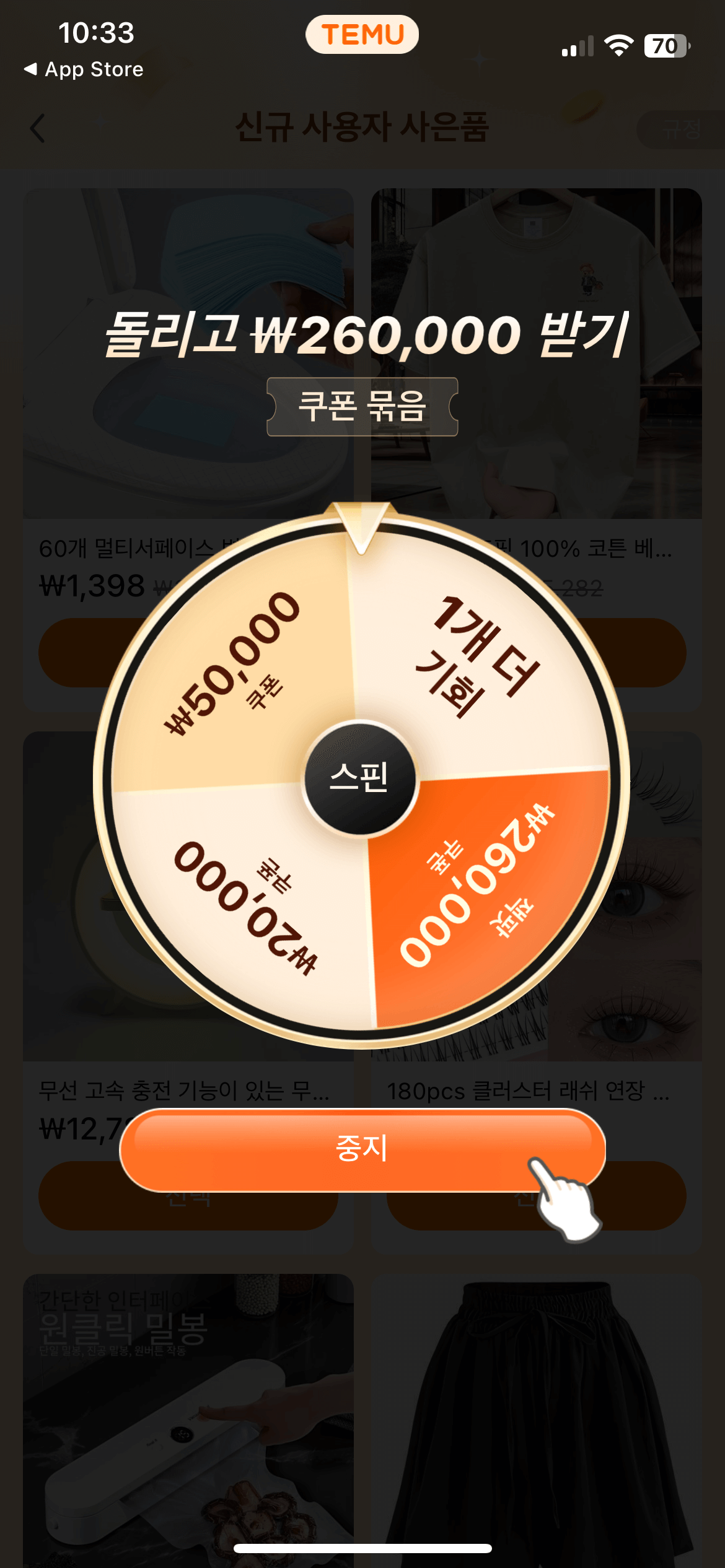The height and width of the screenshot is (1568, 725).
Task: Click the clock showing 10:33
Action: click(x=96, y=35)
